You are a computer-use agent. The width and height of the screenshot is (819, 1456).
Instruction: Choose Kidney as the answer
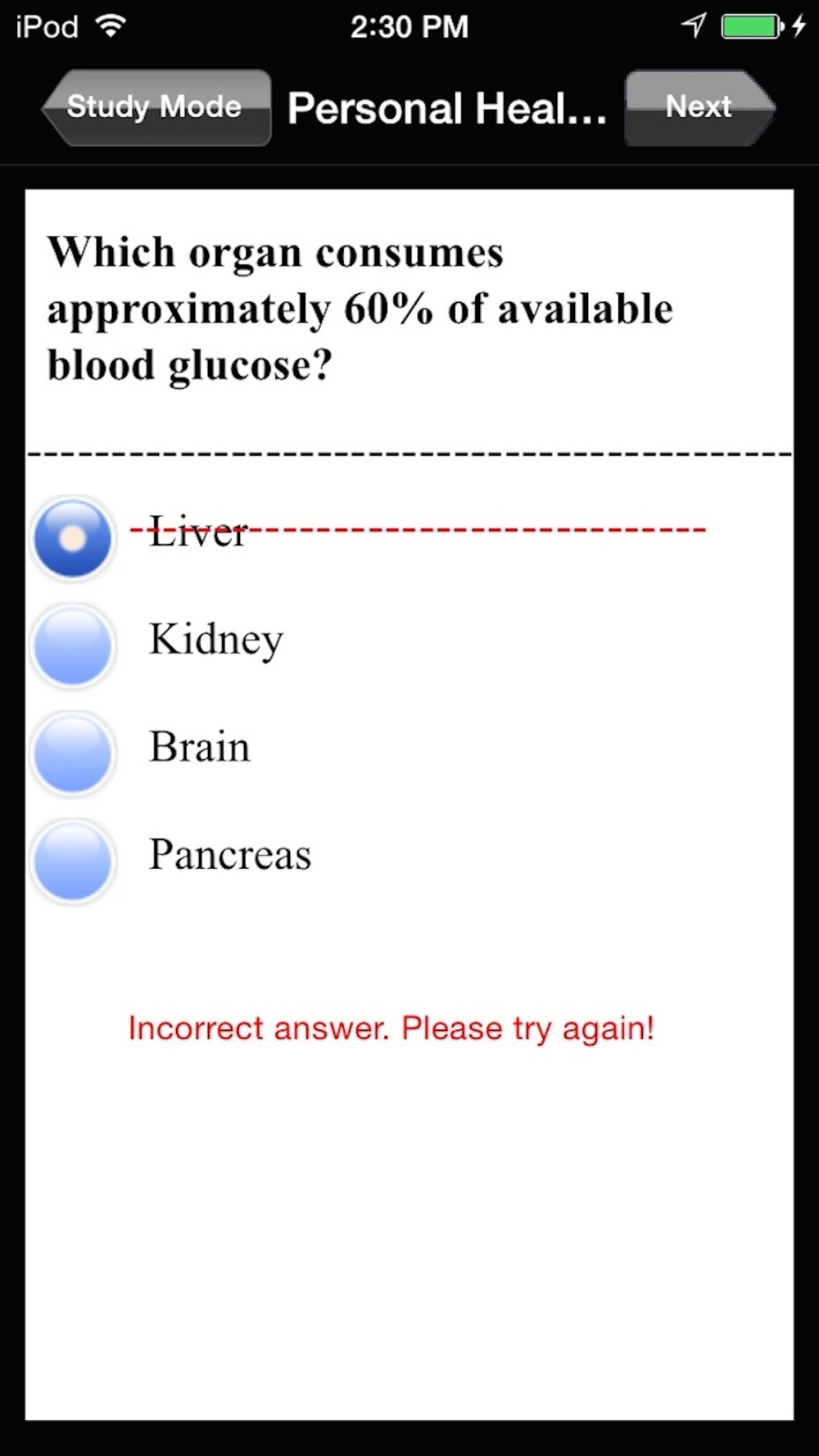[x=72, y=645]
